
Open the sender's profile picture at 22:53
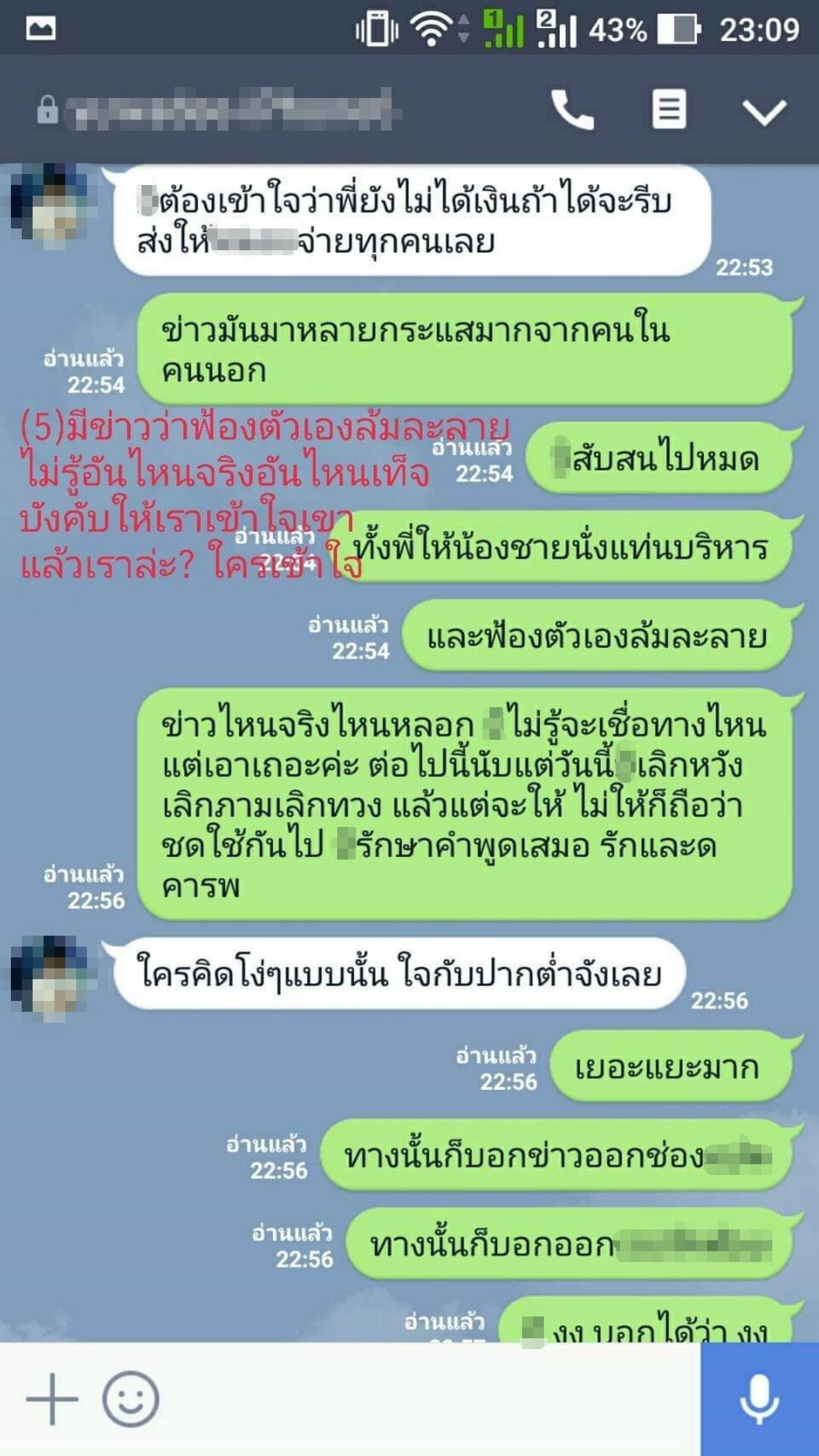pos(50,205)
